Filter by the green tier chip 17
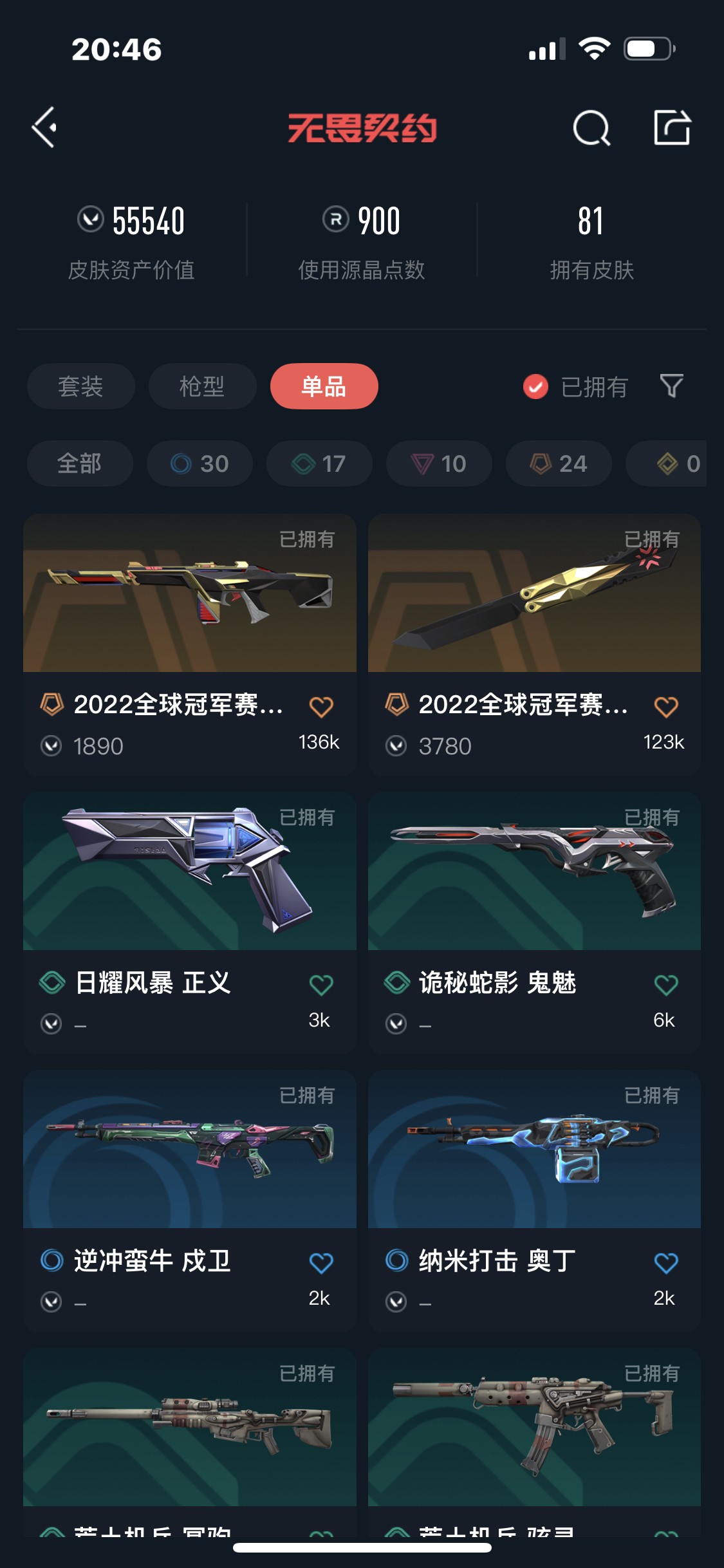The width and height of the screenshot is (724, 1568). [x=319, y=463]
